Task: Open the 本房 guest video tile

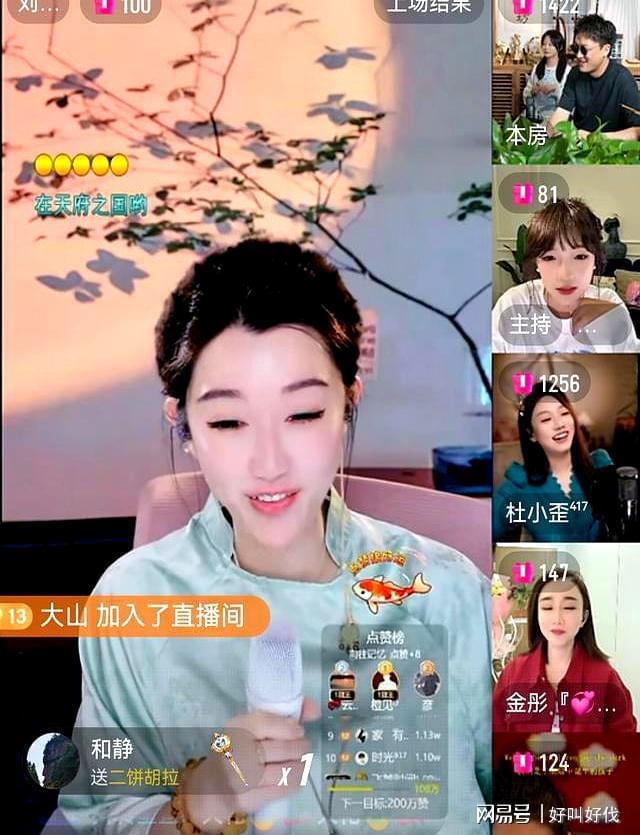Action: coord(566,85)
